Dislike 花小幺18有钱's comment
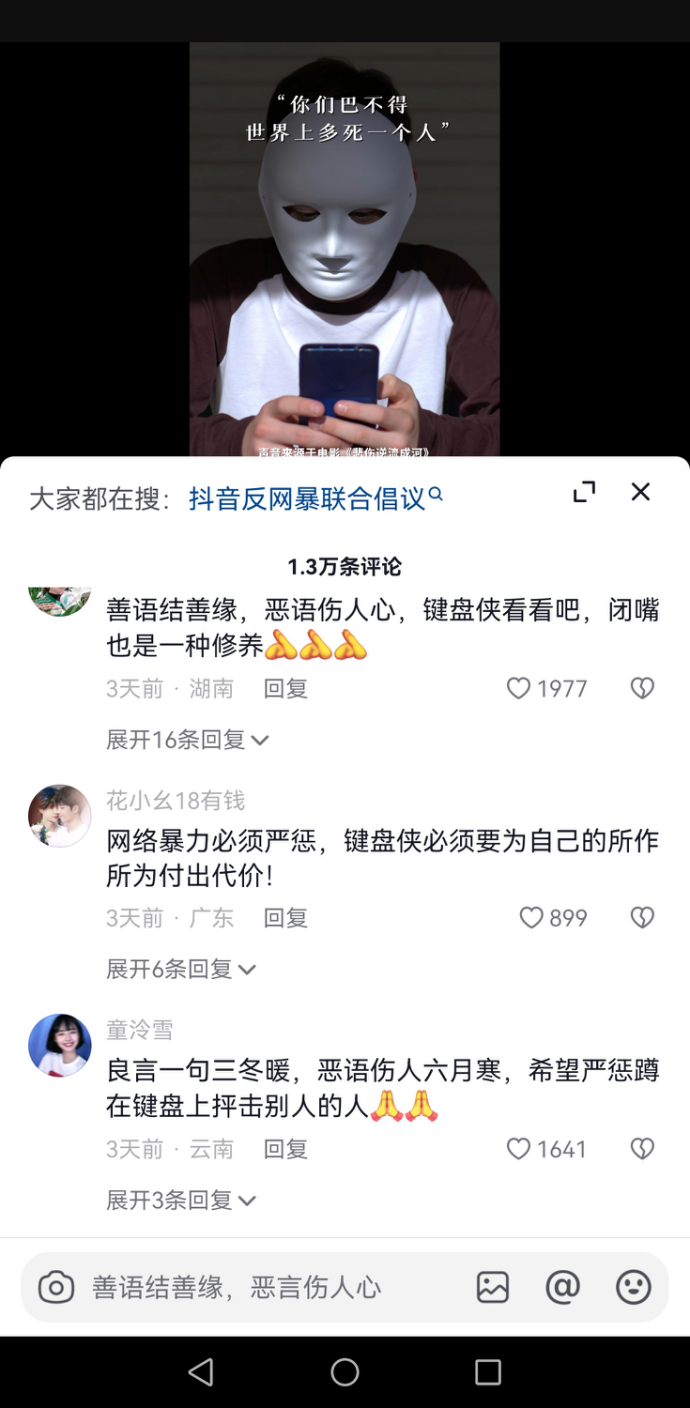Viewport: 690px width, 1408px height. click(x=642, y=918)
